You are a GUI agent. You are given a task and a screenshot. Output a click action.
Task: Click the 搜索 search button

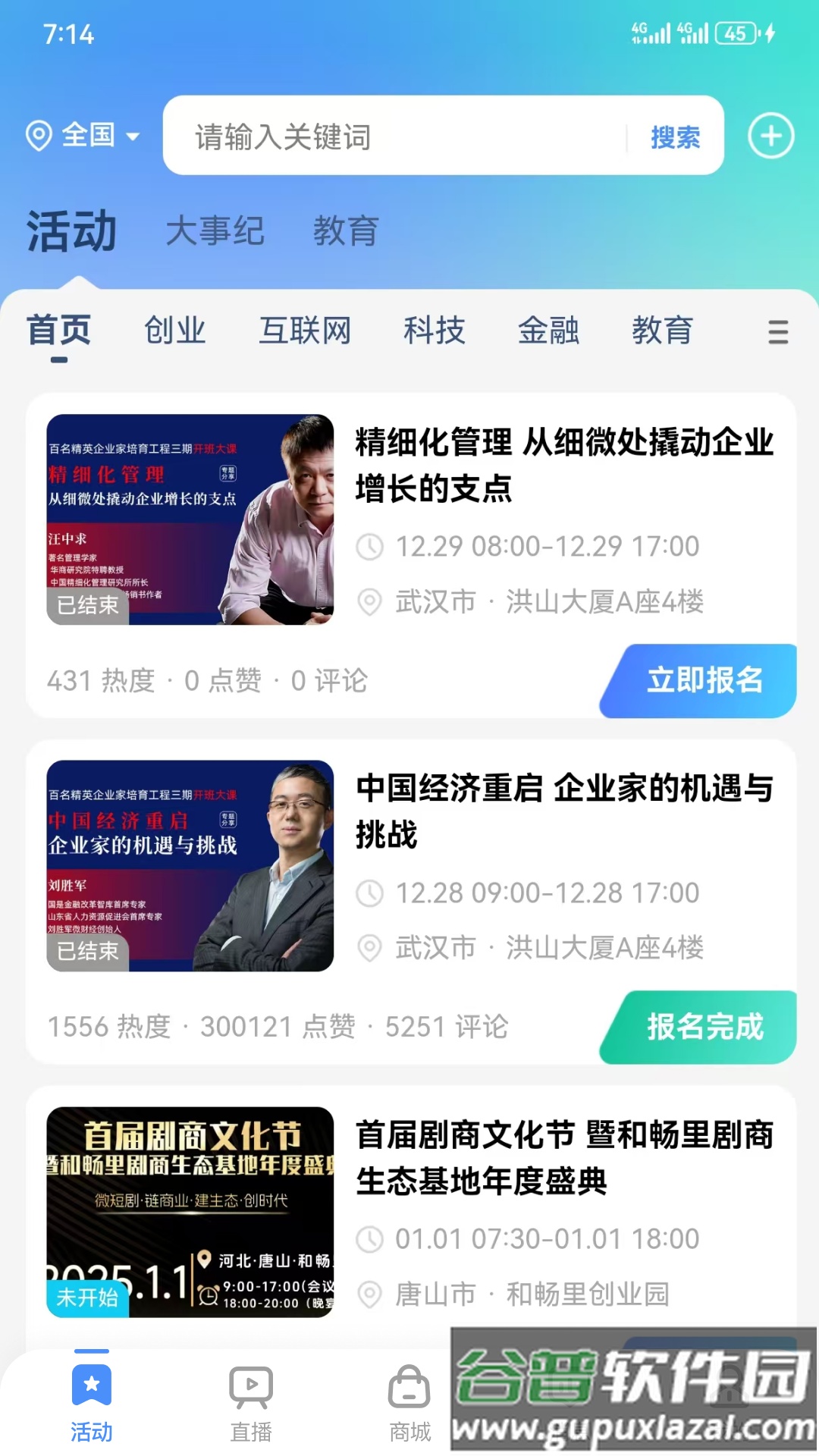675,136
